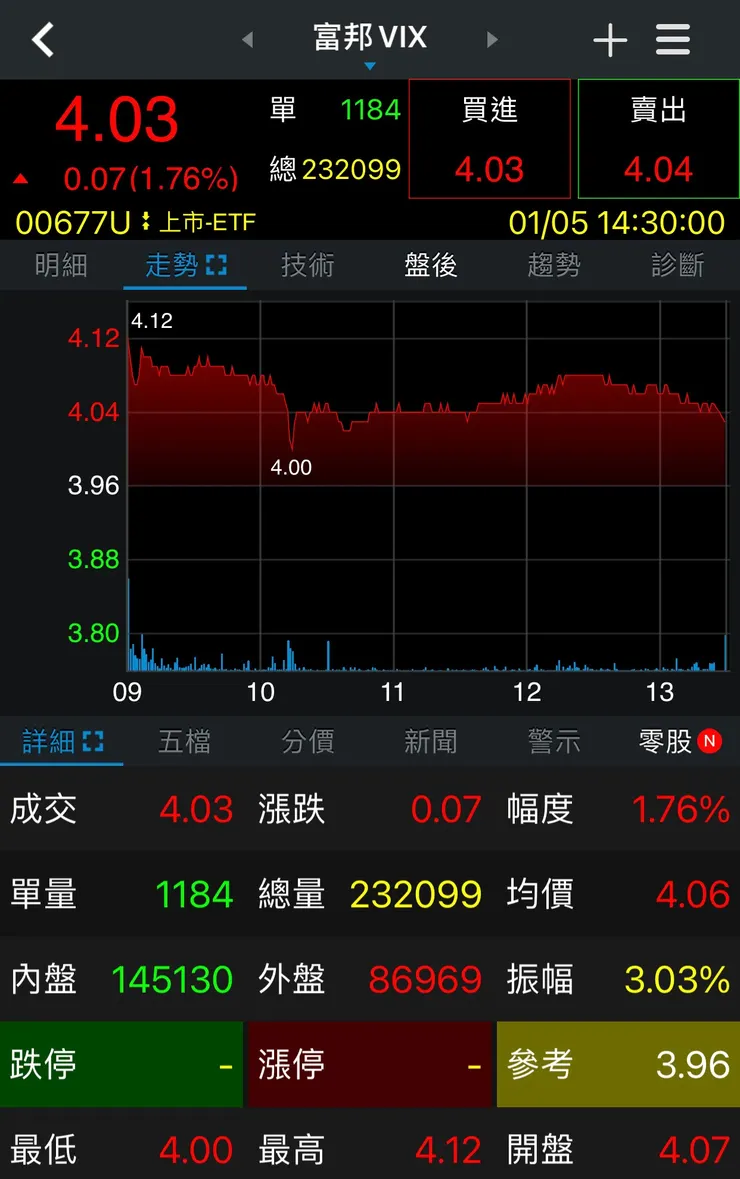
Task: Tap the 買進 price box
Action: pos(490,138)
